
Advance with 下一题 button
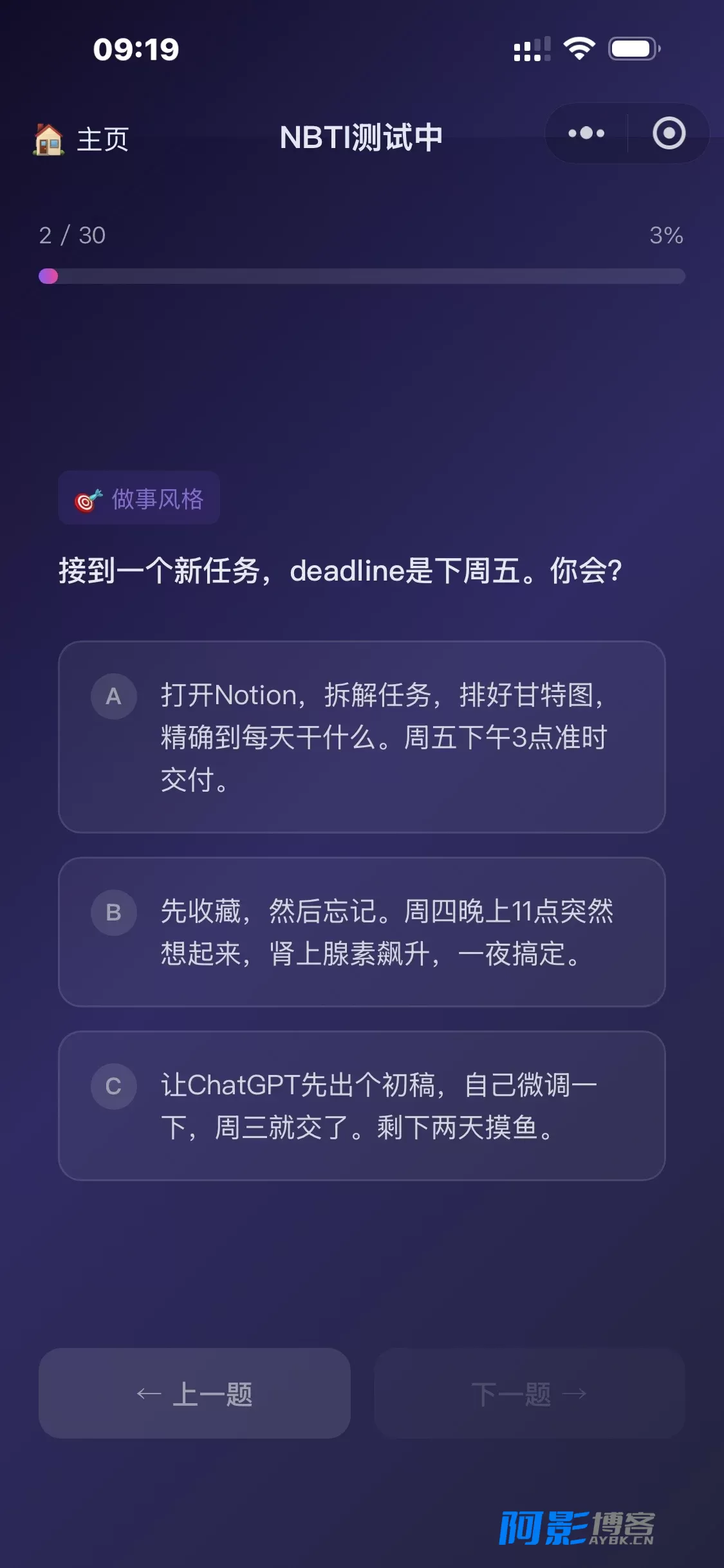529,1394
